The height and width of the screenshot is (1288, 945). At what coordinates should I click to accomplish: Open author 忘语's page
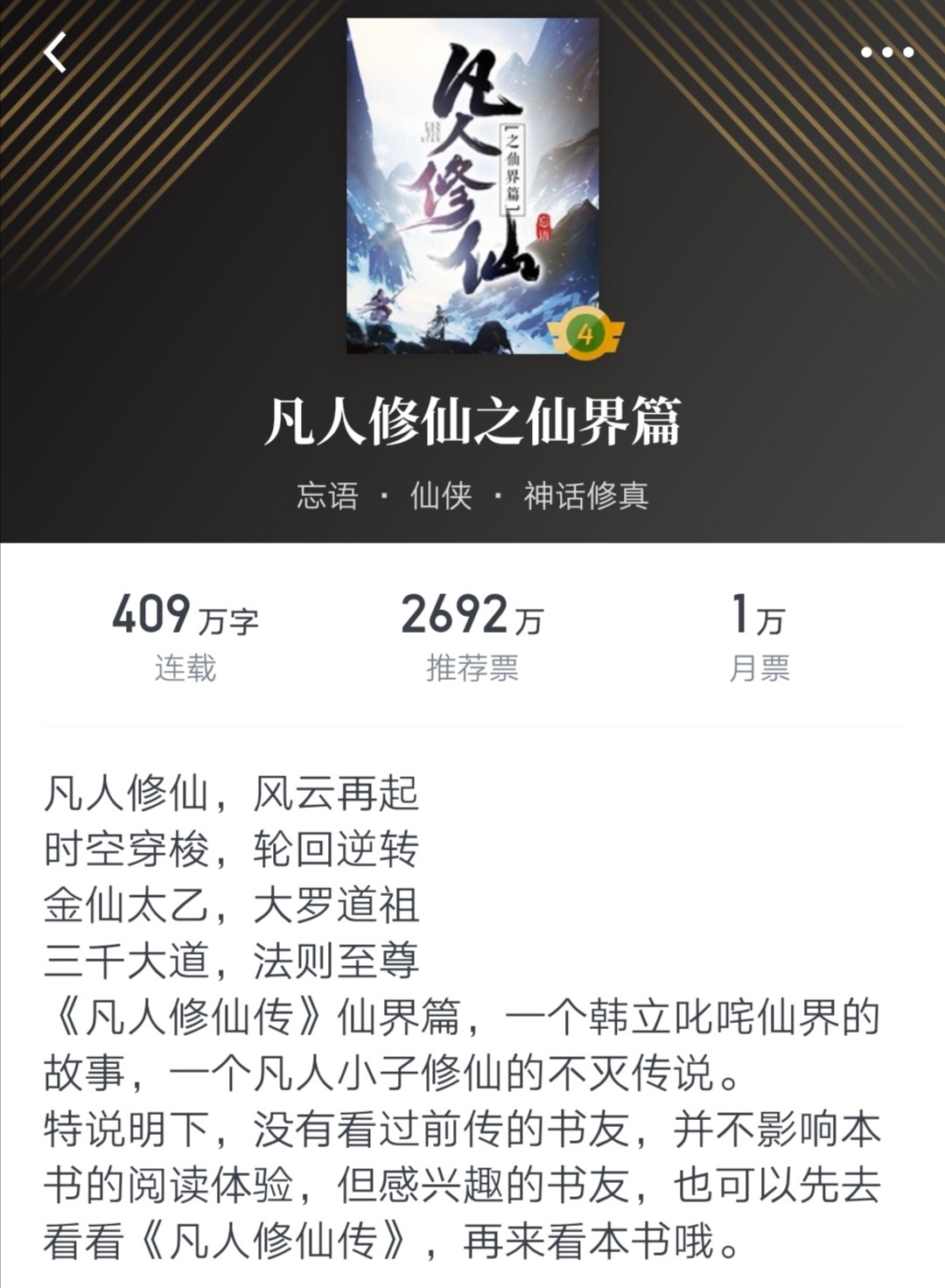tap(327, 496)
